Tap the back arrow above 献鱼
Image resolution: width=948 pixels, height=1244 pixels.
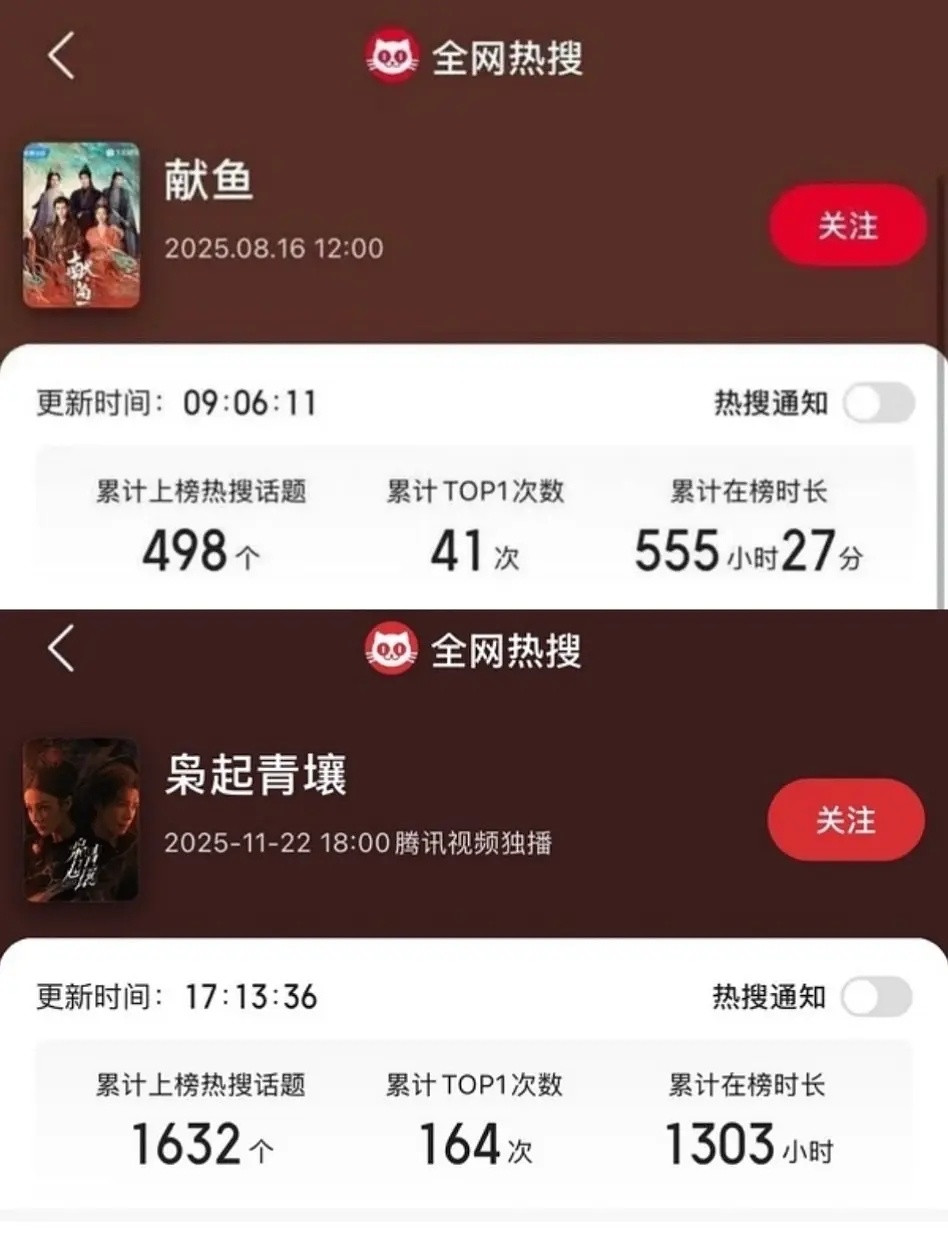(x=60, y=57)
